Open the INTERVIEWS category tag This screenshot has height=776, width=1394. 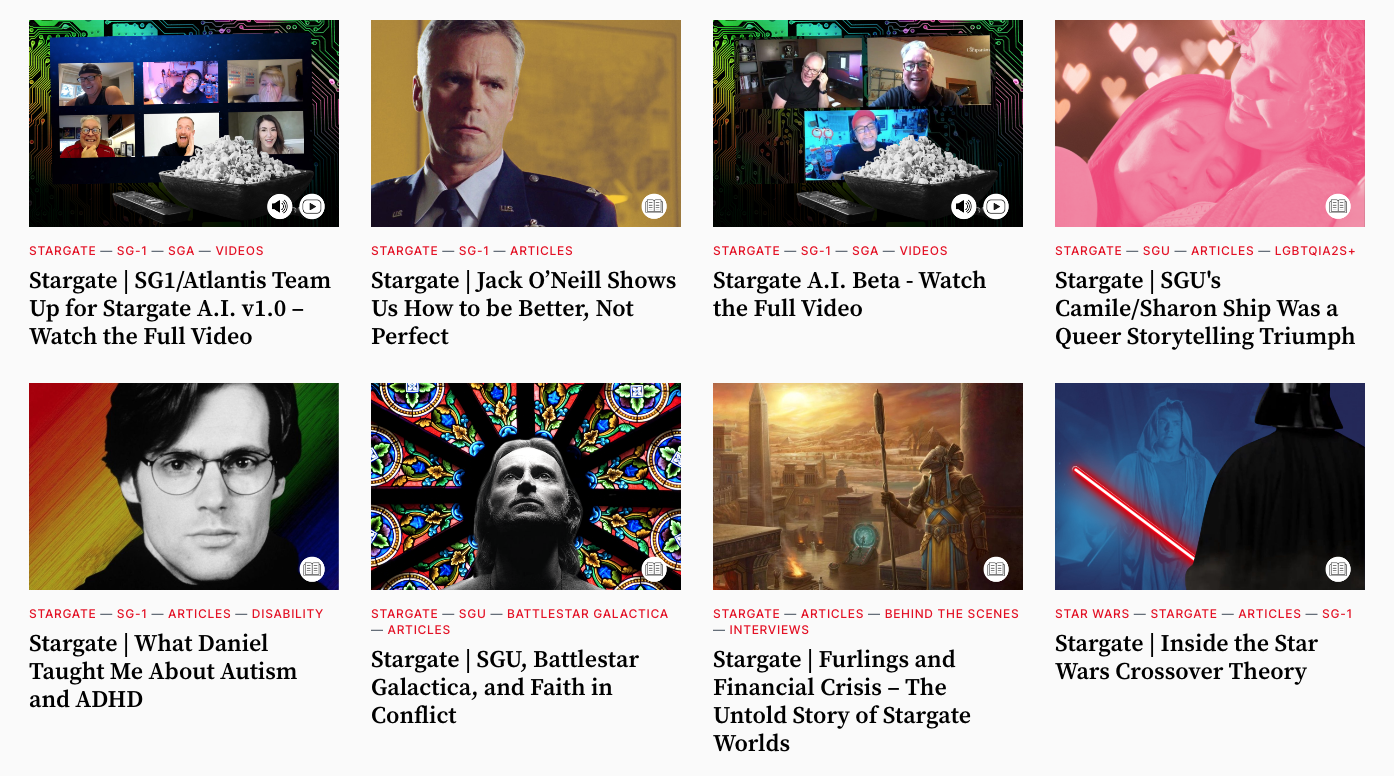click(x=768, y=630)
